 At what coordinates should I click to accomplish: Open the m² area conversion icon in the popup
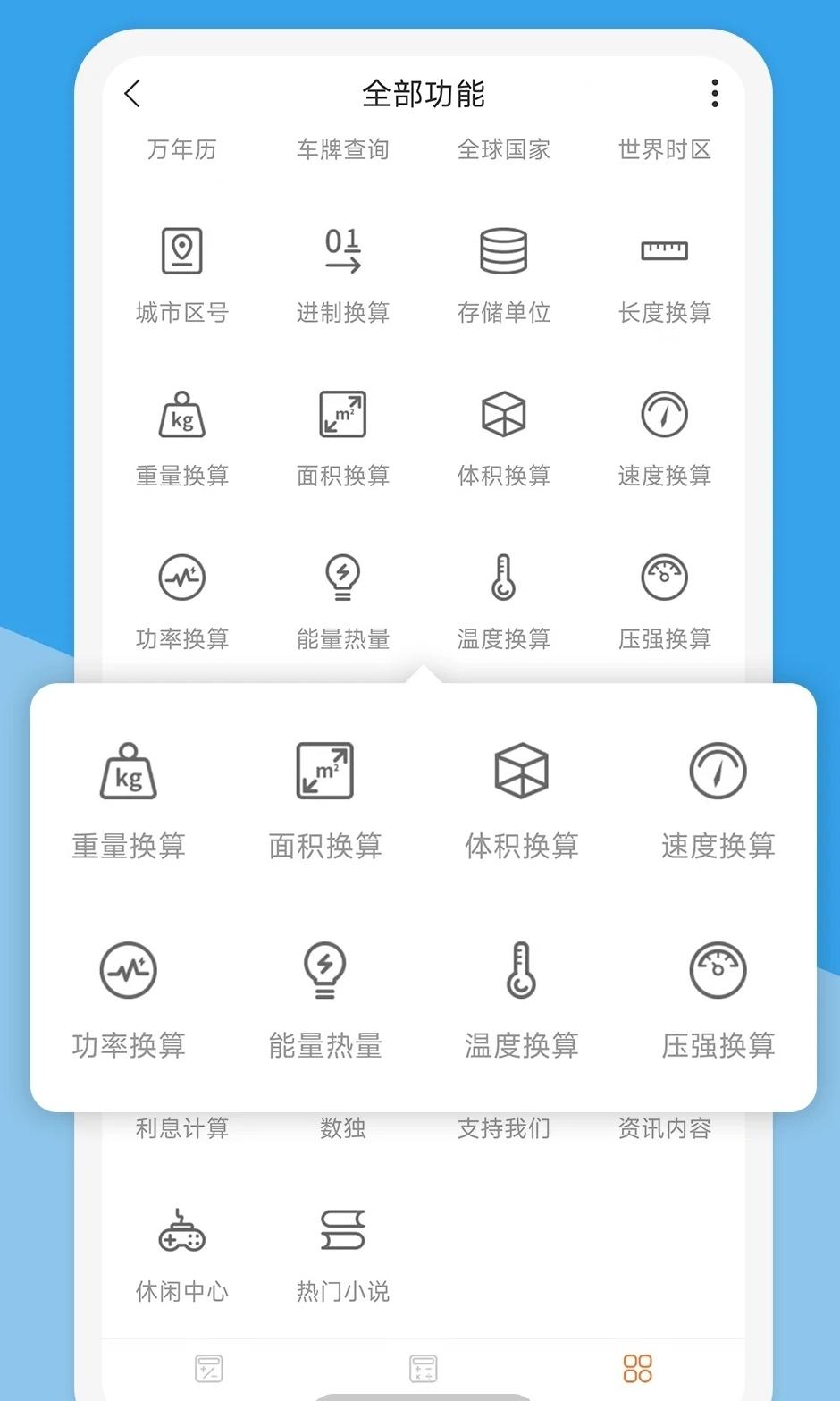pyautogui.click(x=324, y=771)
